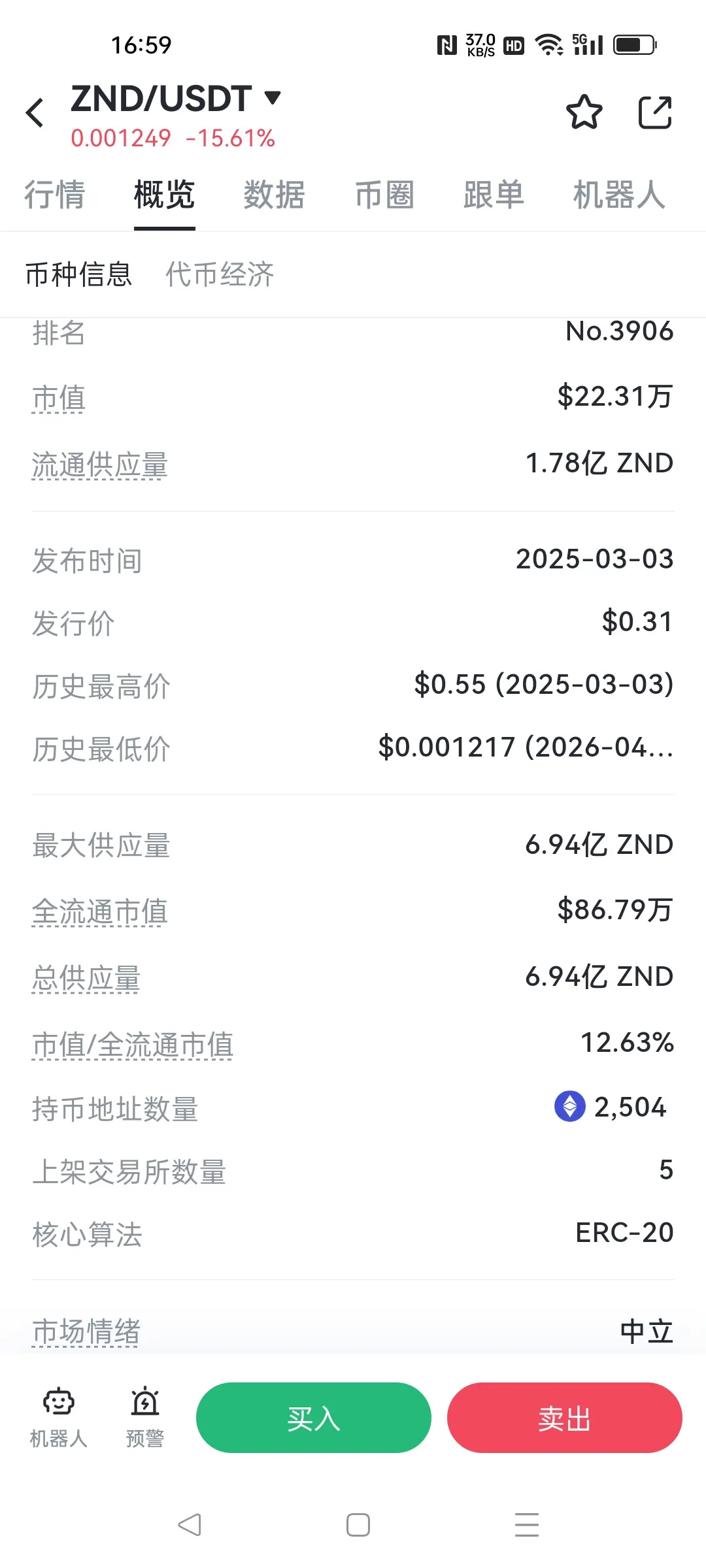706x1568 pixels.
Task: Go back using the header arrow
Action: pos(35,113)
